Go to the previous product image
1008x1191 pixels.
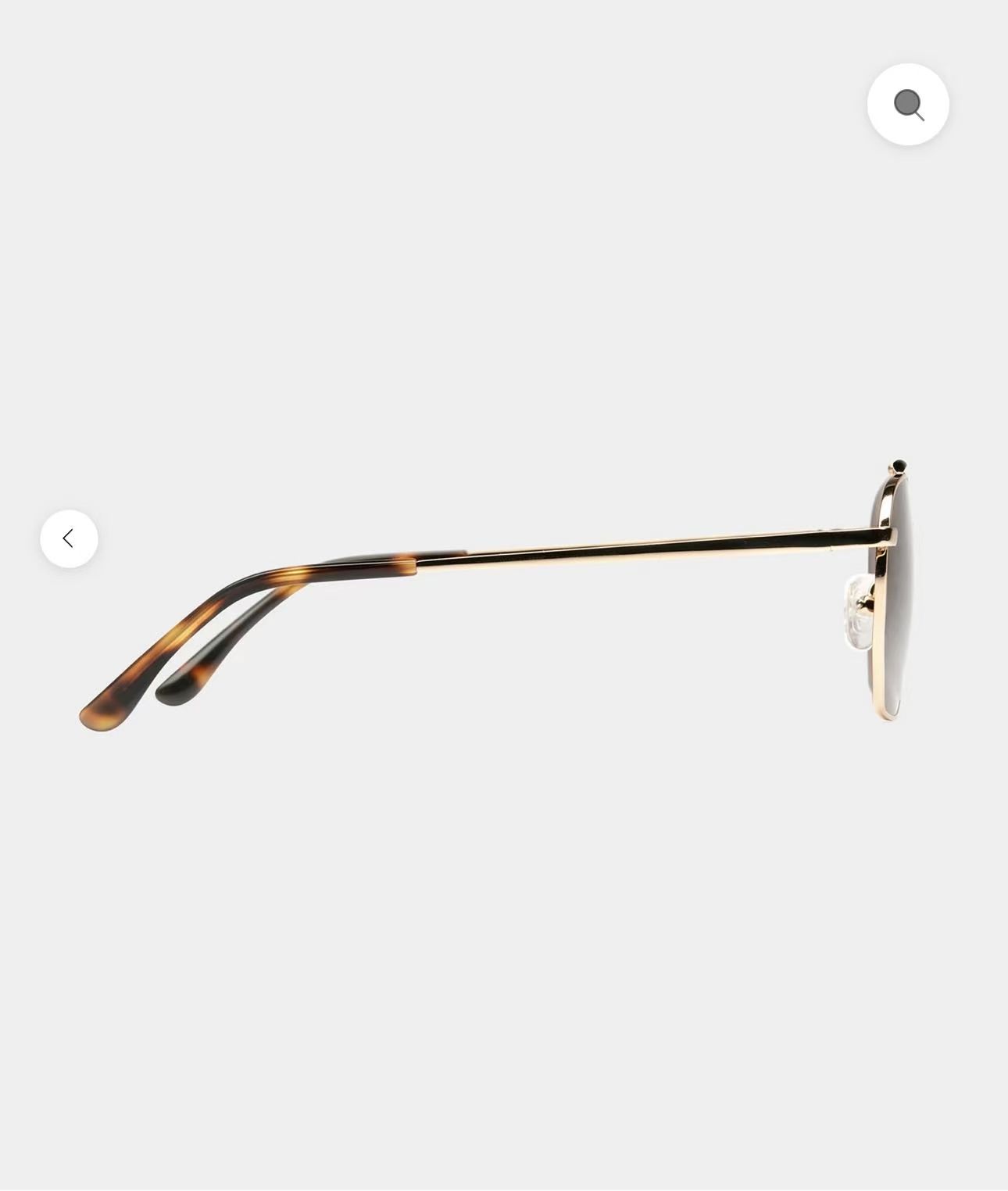(69, 538)
